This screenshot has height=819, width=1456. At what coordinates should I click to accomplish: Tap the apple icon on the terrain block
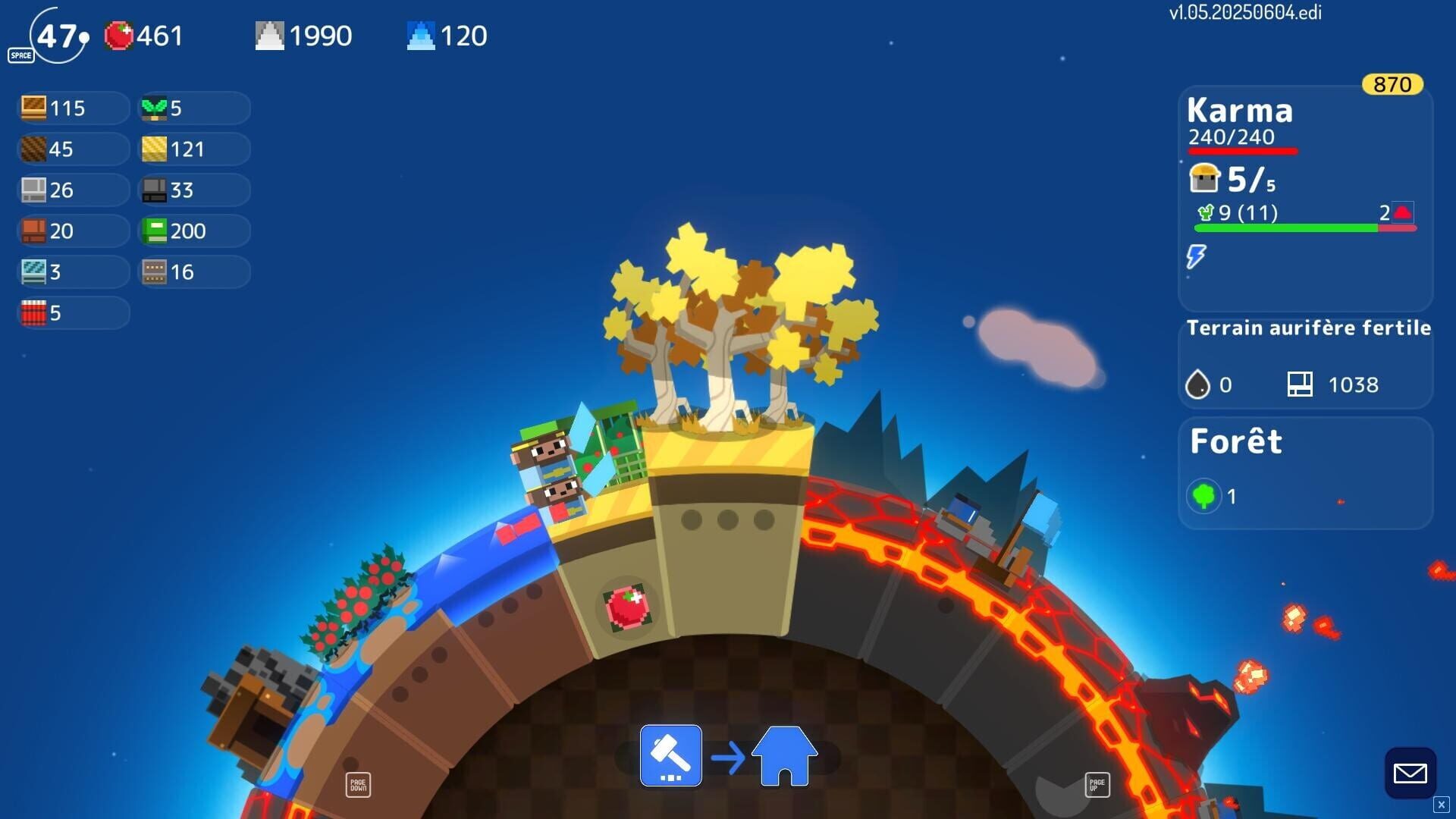click(626, 607)
